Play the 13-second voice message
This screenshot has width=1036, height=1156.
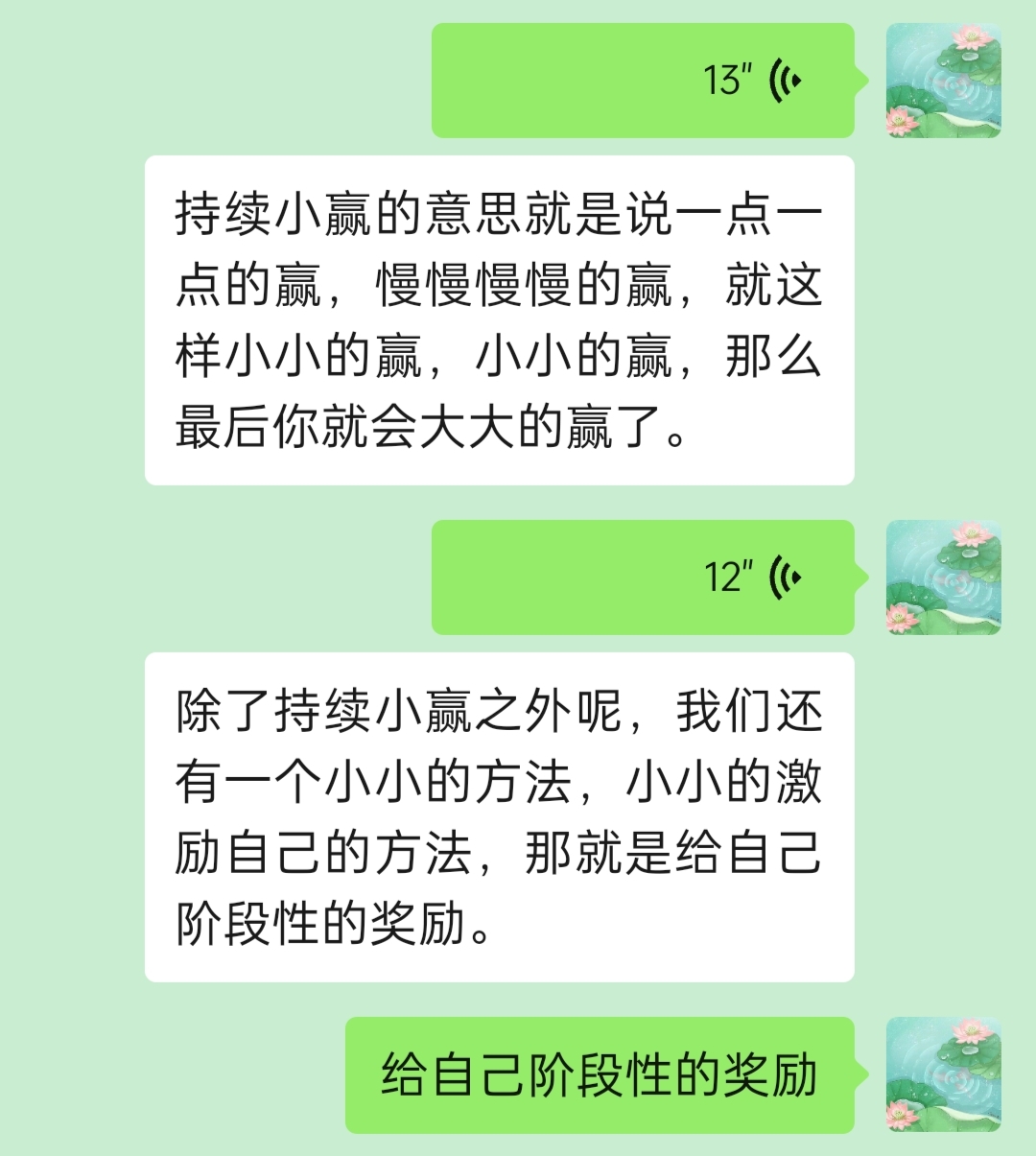643,81
